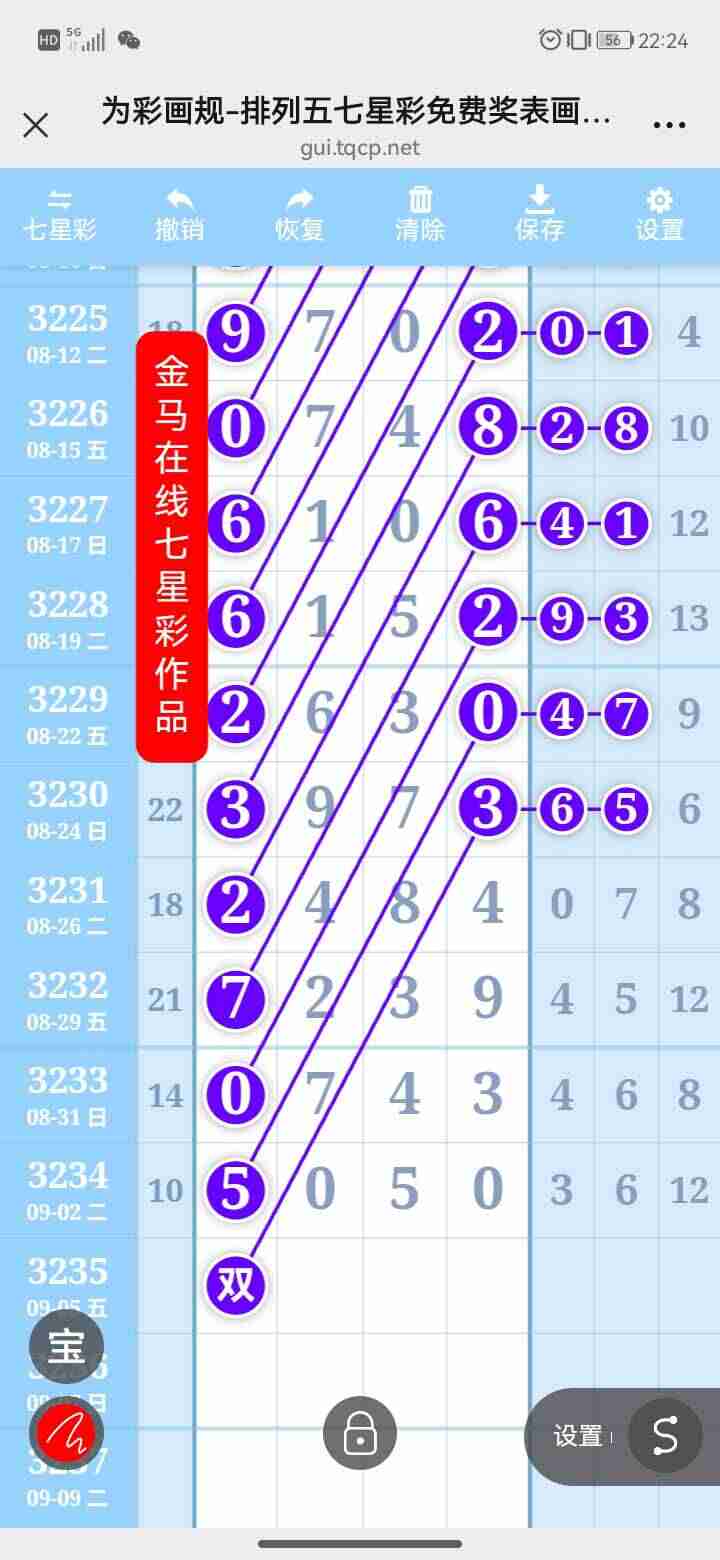
Task: Open the more options (…) menu
Action: 668,122
